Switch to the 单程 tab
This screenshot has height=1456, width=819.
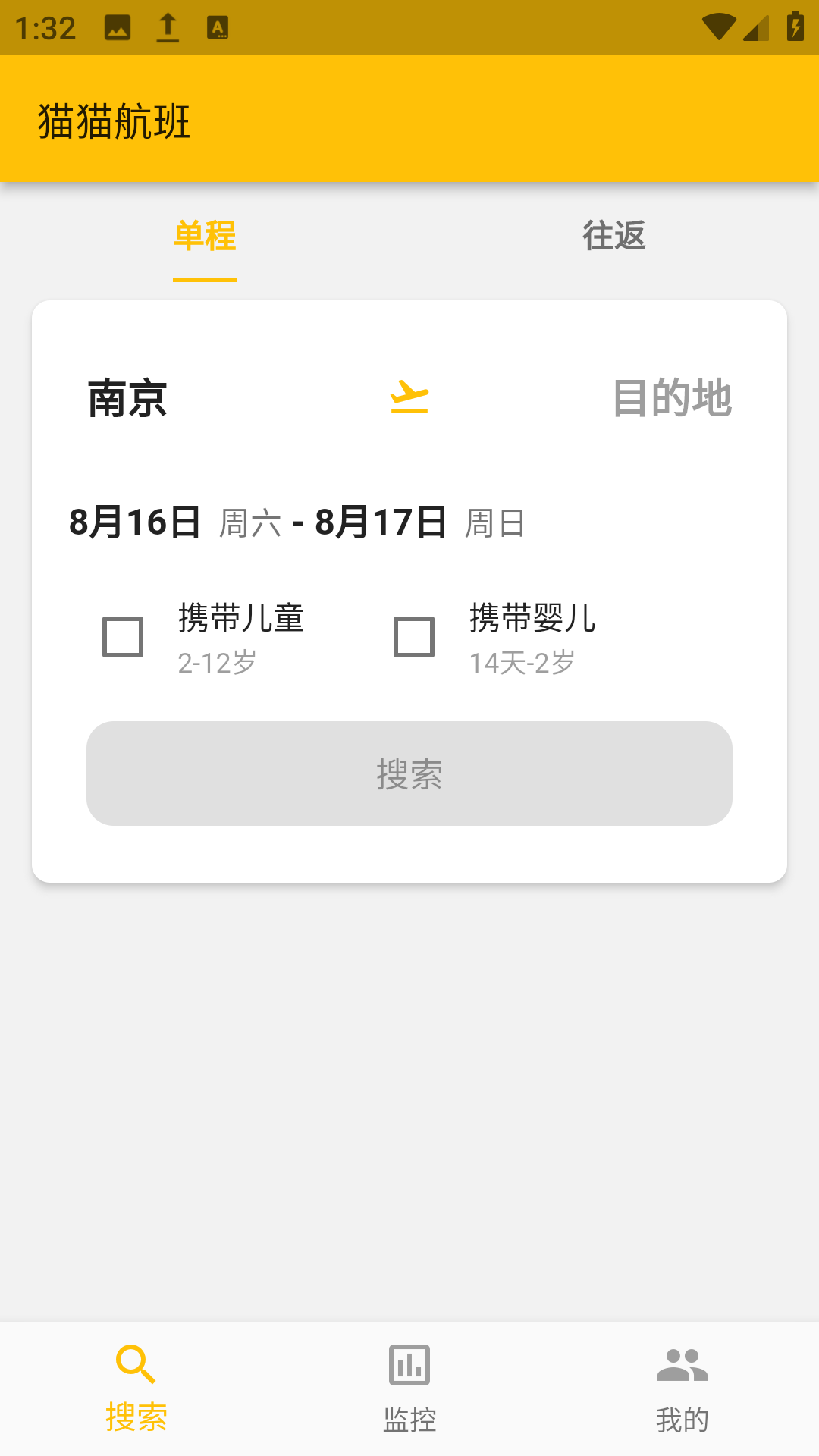205,236
